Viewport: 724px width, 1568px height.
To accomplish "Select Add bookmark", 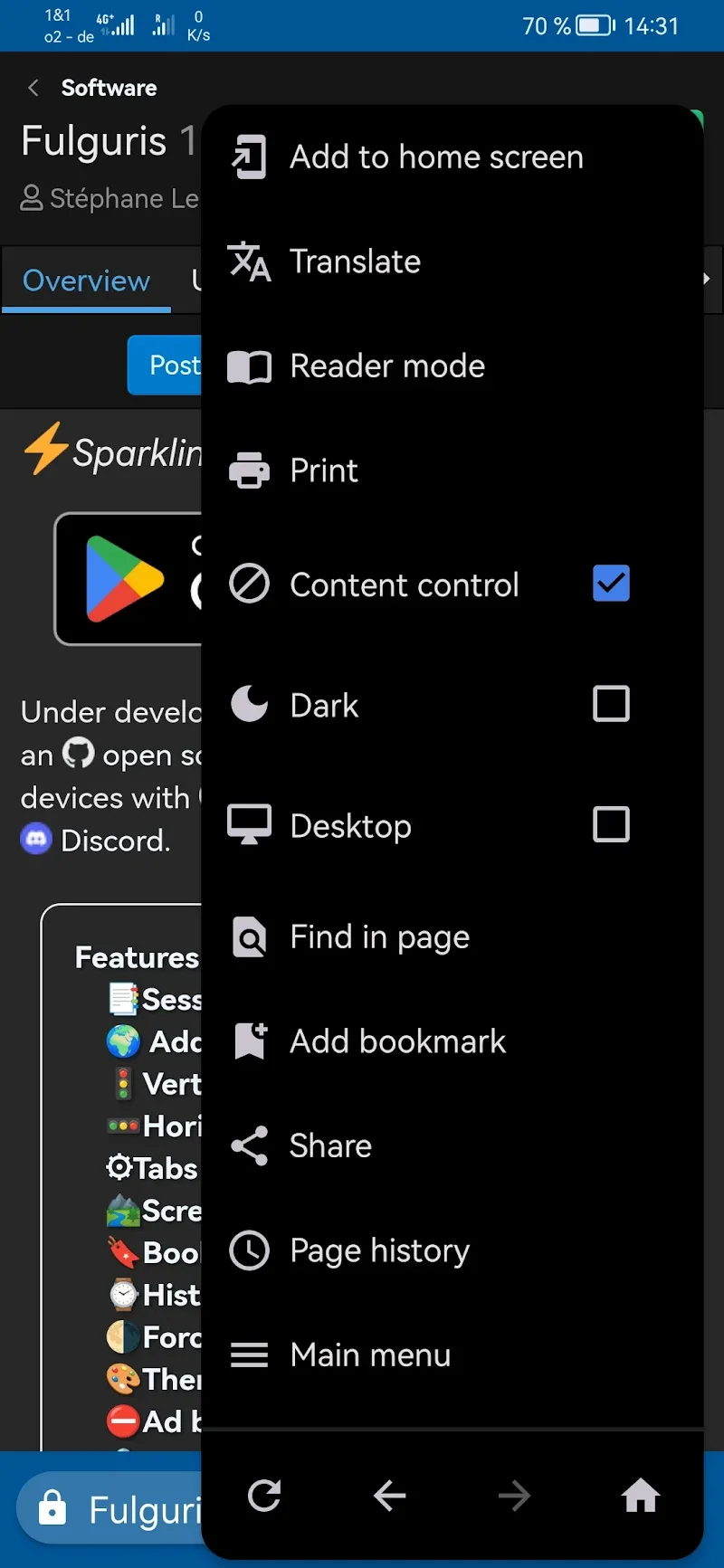I will tap(397, 1041).
